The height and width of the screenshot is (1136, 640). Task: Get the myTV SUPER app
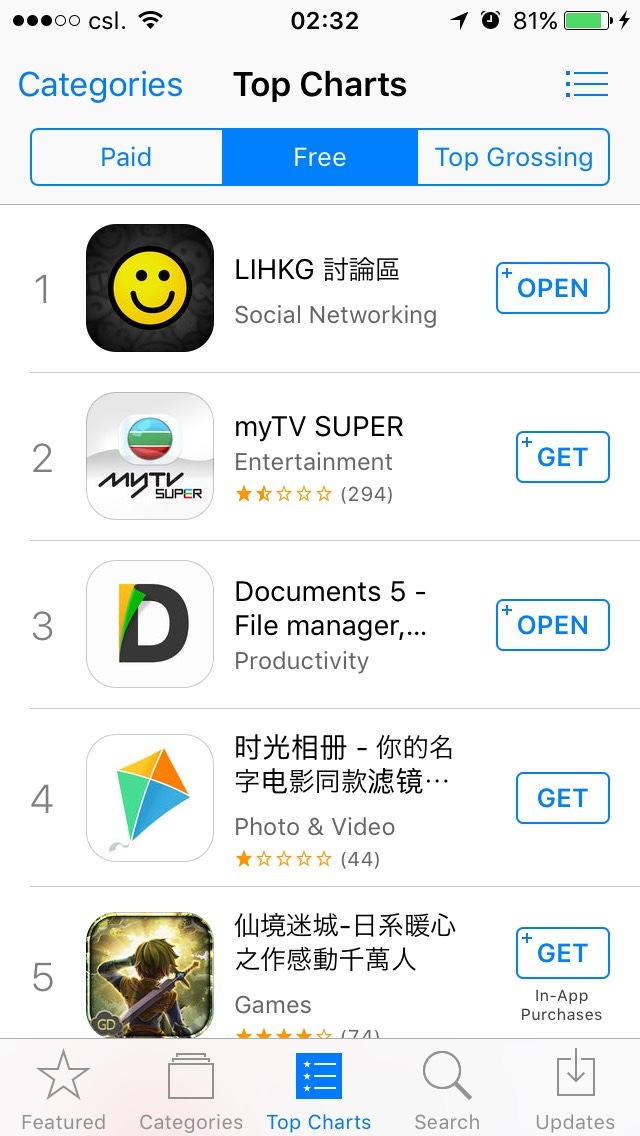point(562,457)
